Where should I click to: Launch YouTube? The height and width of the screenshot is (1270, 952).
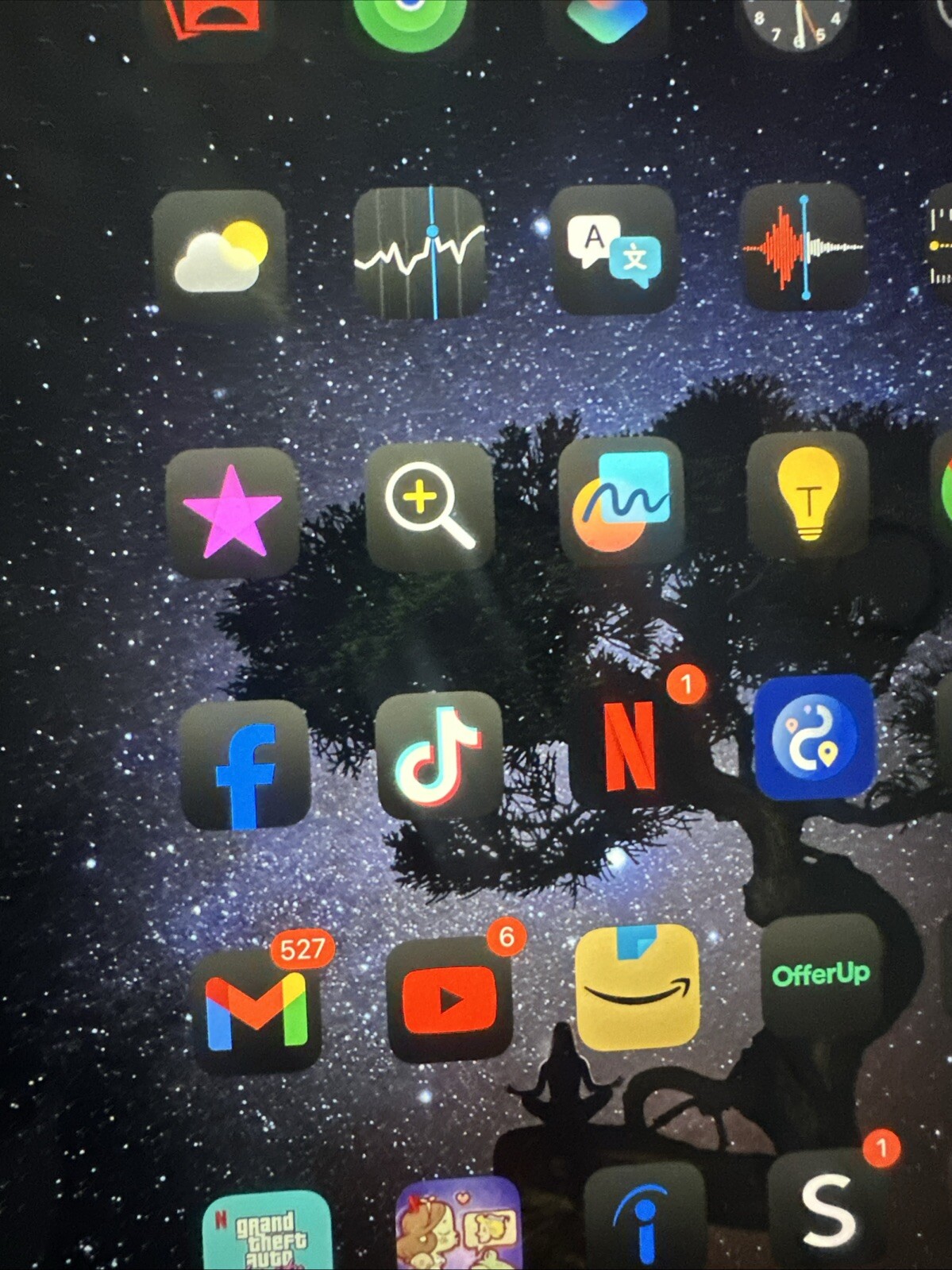point(449,1000)
